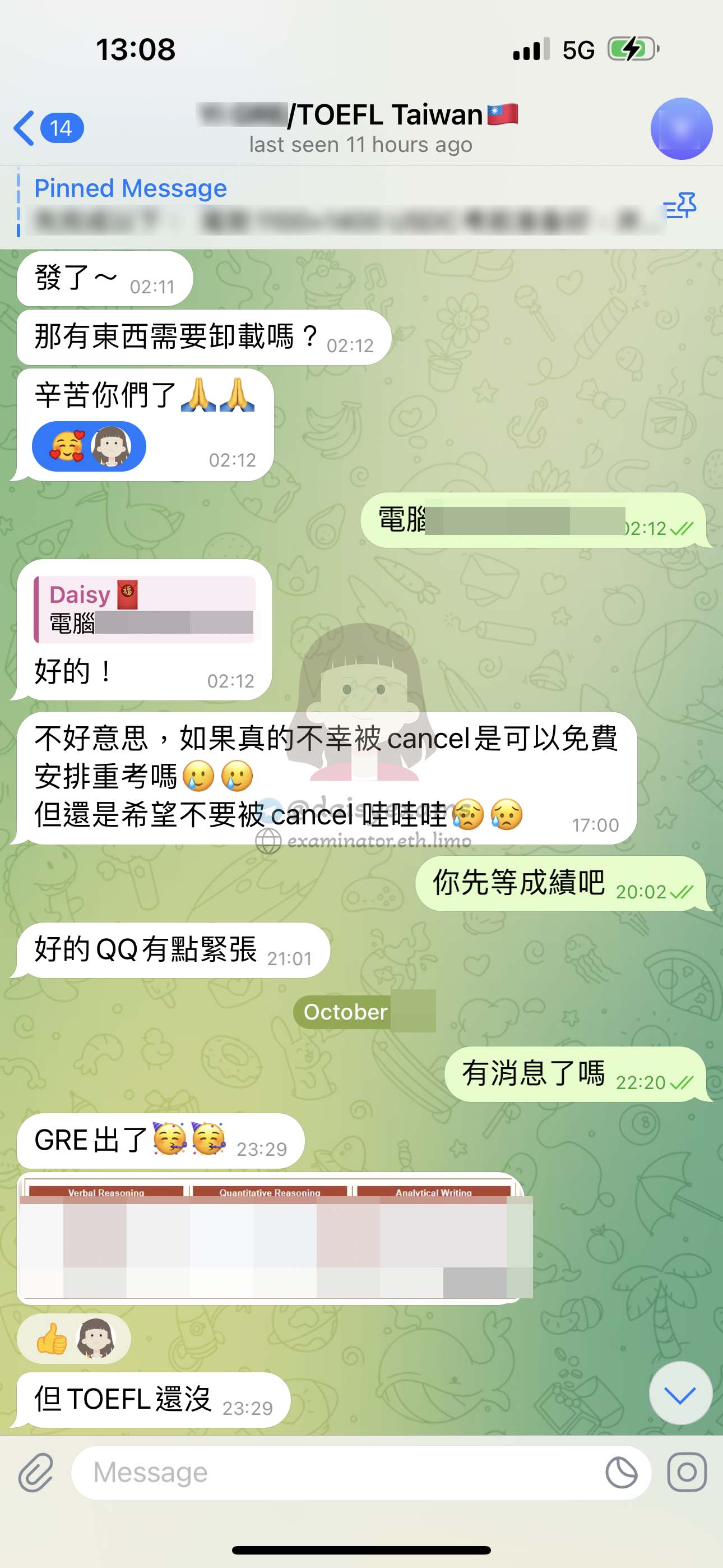Jump to the quoted Daisy reply
The height and width of the screenshot is (1568, 723).
click(x=145, y=609)
